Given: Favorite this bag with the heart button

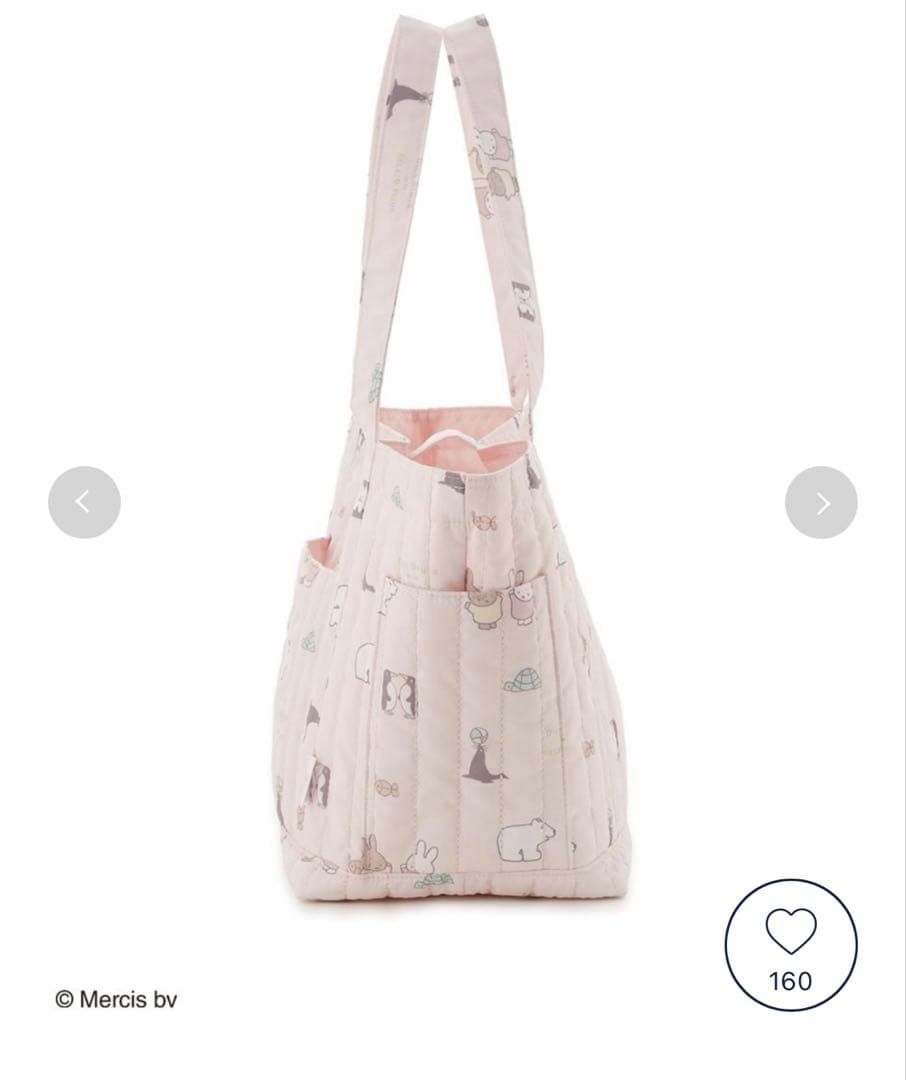Looking at the screenshot, I should click(790, 945).
